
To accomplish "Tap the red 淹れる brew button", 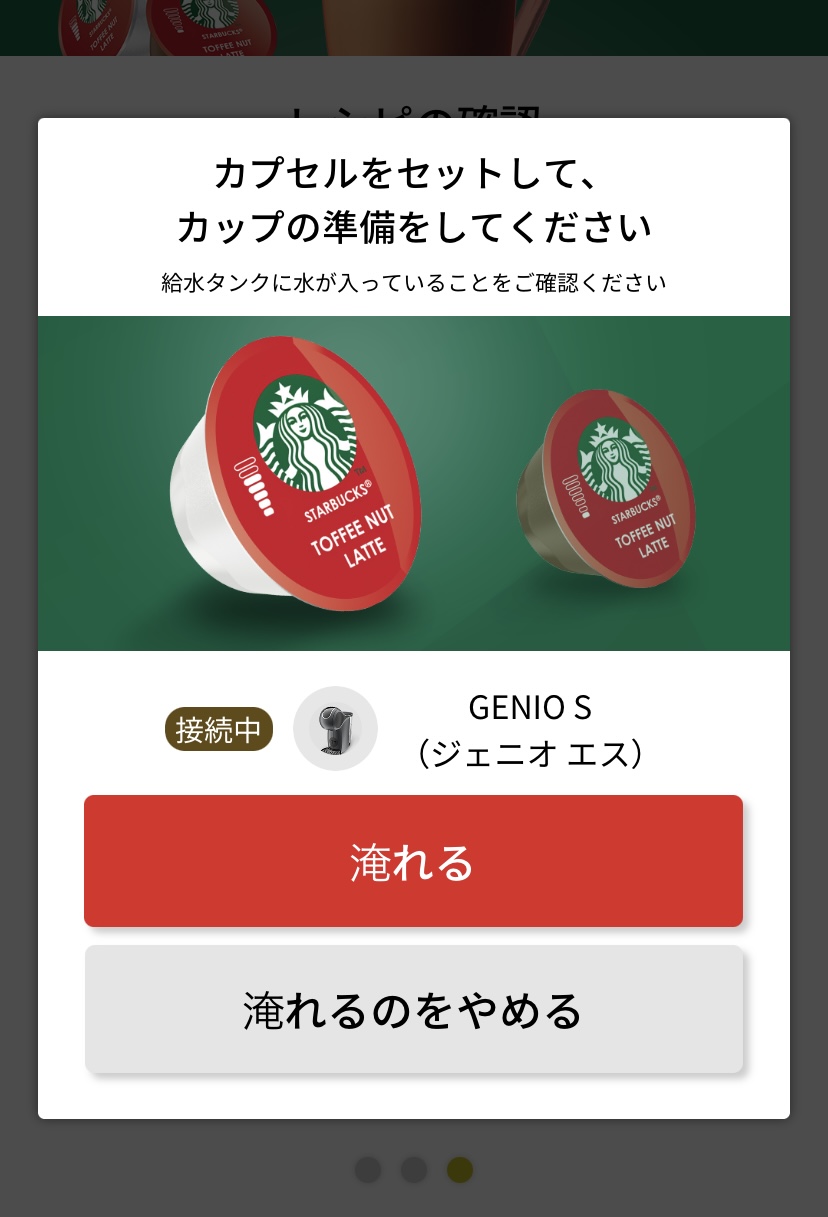I will (x=413, y=861).
